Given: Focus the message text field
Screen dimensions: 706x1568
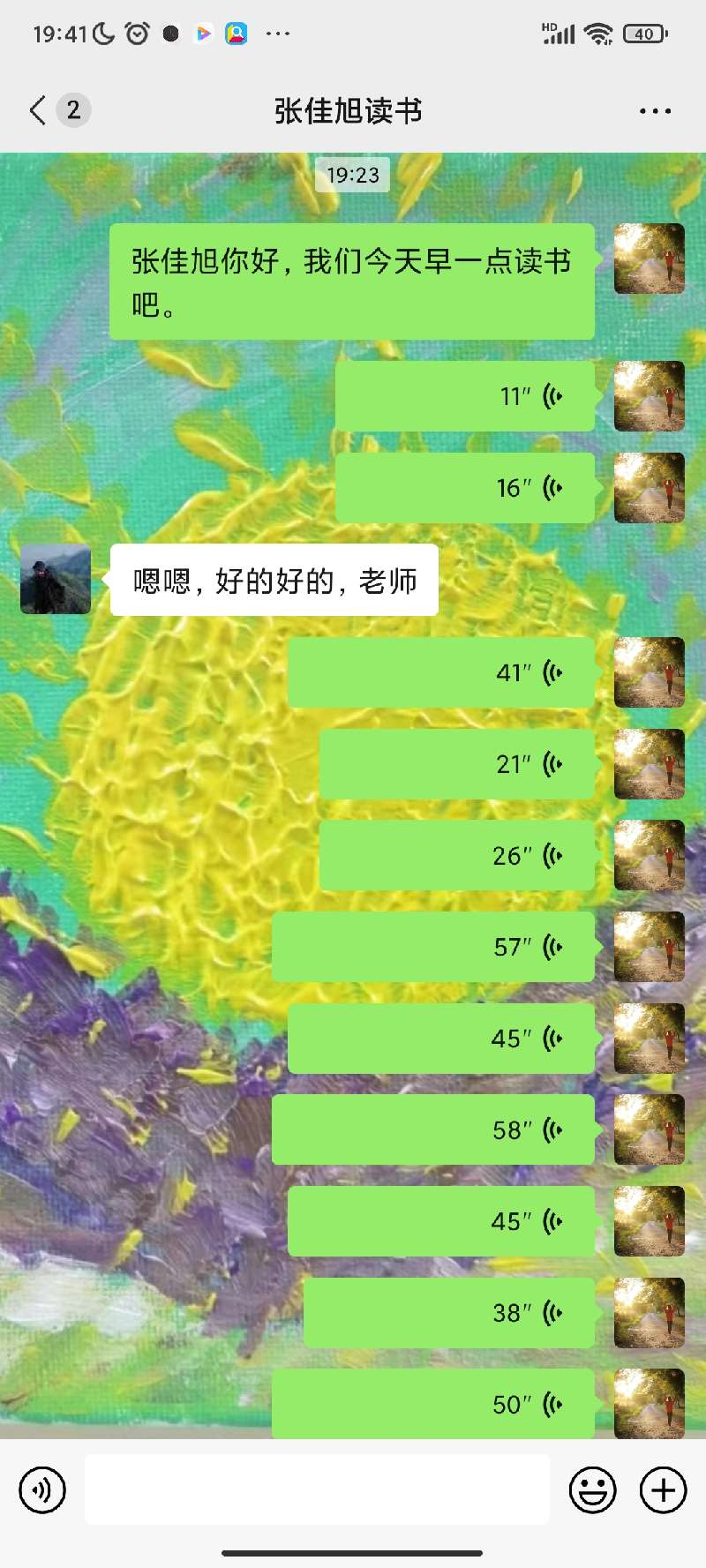Looking at the screenshot, I should point(317,1490).
